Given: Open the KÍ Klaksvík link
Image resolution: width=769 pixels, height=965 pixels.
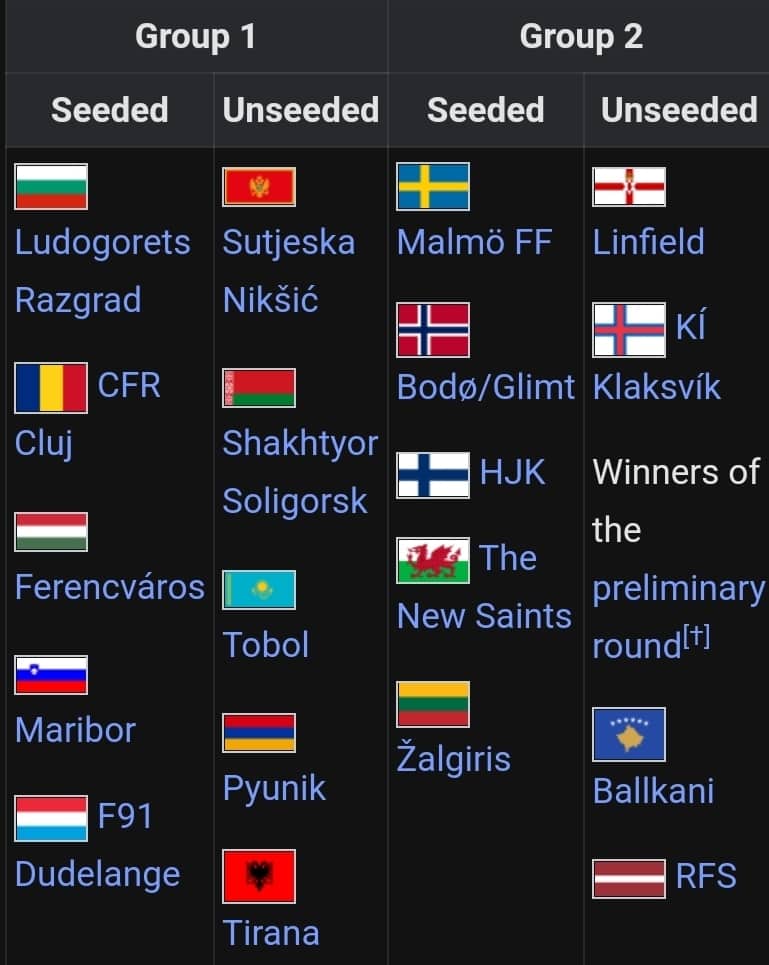Looking at the screenshot, I should pos(656,387).
